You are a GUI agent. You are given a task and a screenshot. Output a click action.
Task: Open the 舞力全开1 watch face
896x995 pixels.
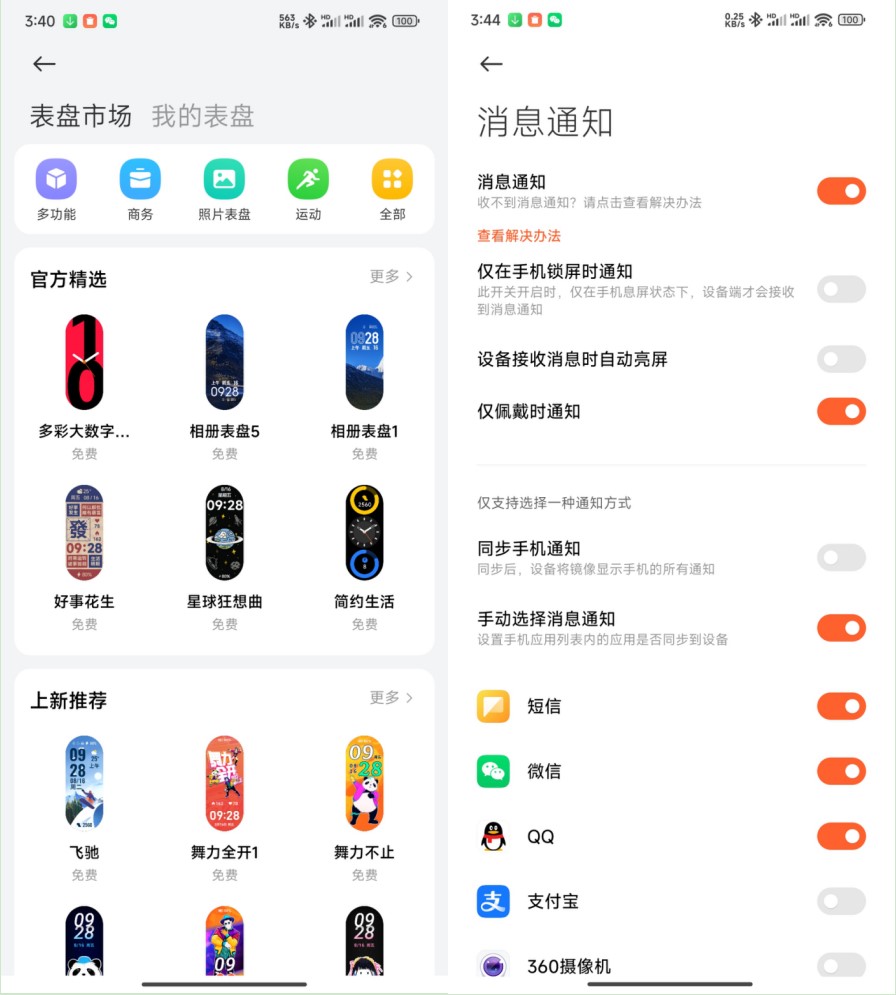224,797
